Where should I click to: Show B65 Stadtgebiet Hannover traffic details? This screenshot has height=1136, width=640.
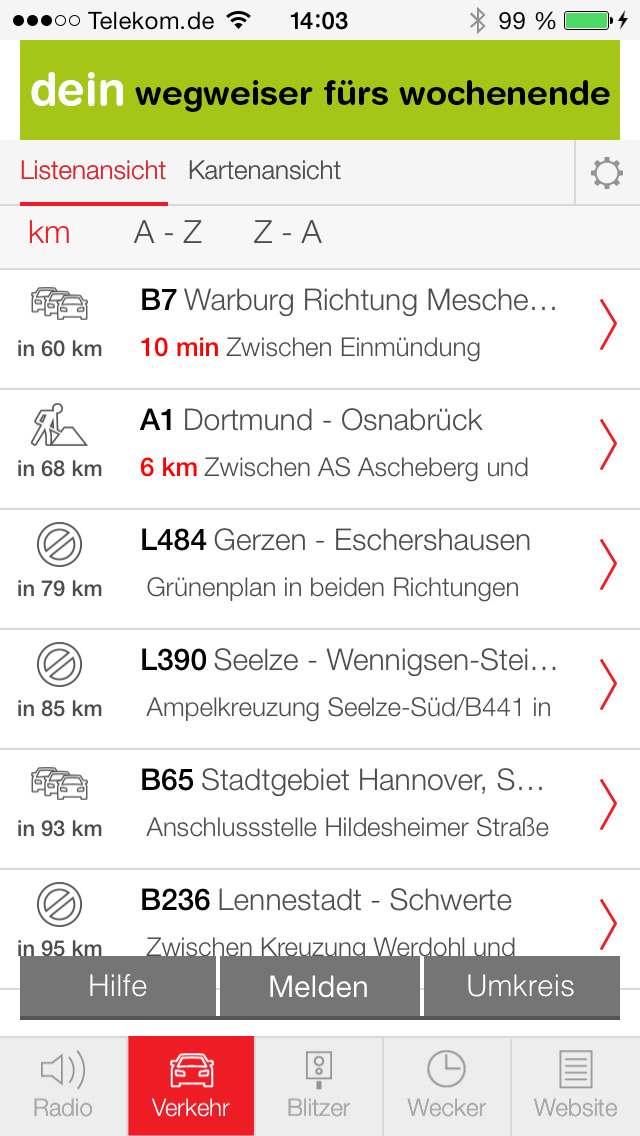[x=320, y=809]
